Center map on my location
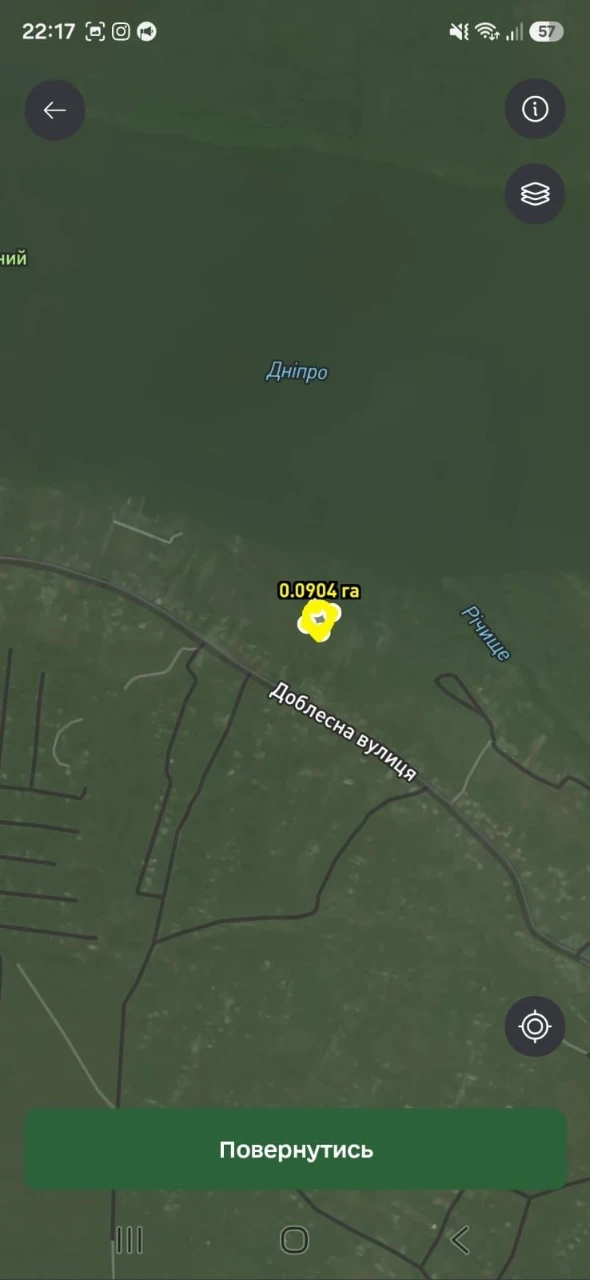 tap(535, 1026)
